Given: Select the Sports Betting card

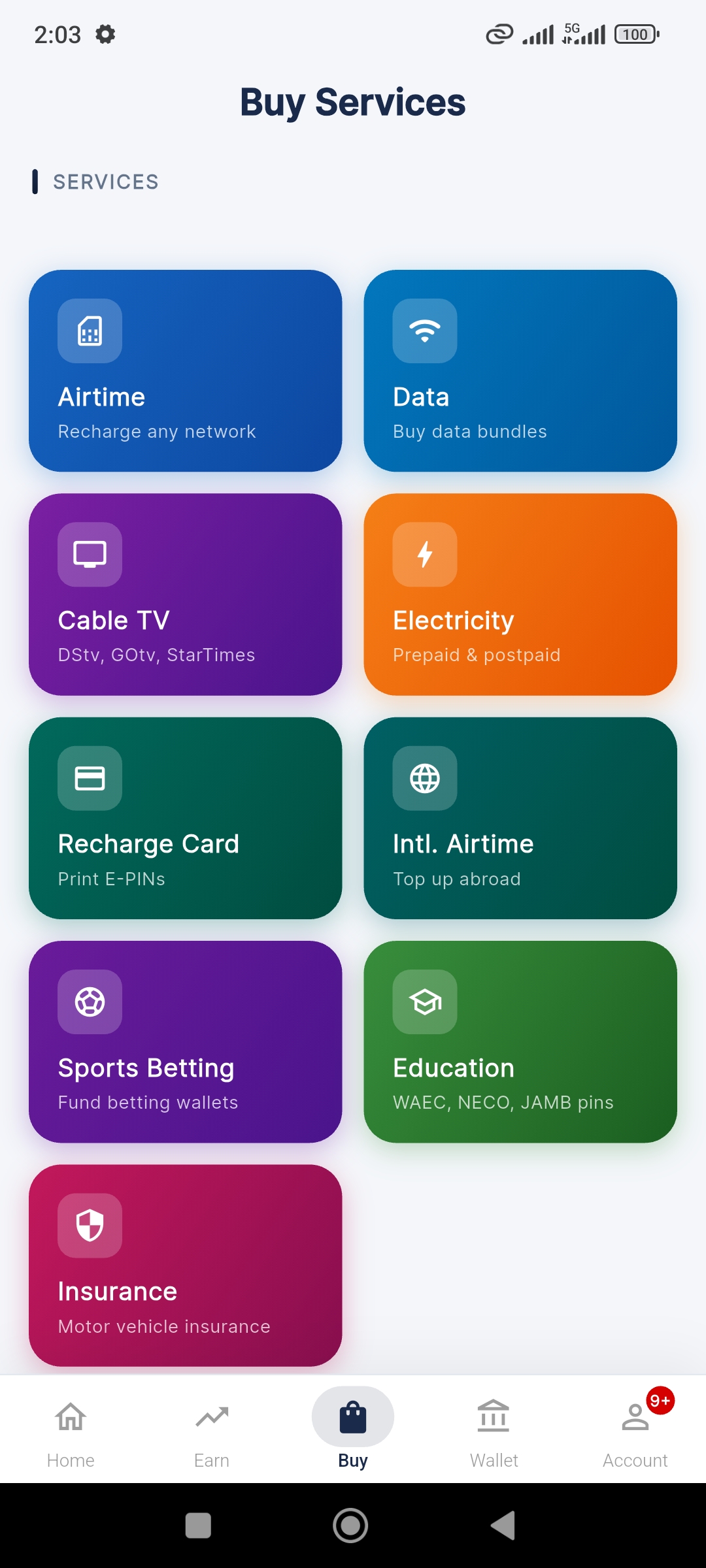Looking at the screenshot, I should point(185,1041).
